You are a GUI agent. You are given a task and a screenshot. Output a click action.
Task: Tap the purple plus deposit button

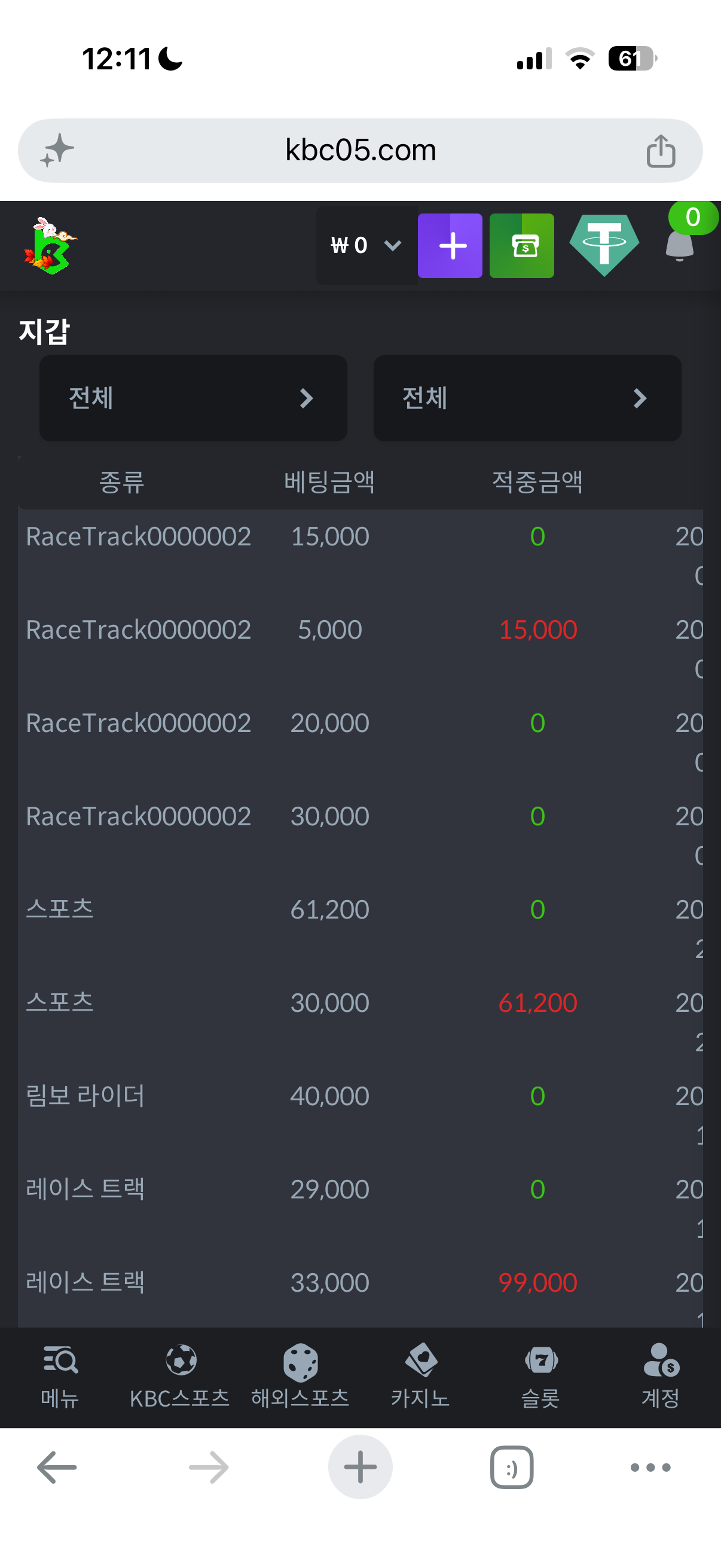(450, 245)
